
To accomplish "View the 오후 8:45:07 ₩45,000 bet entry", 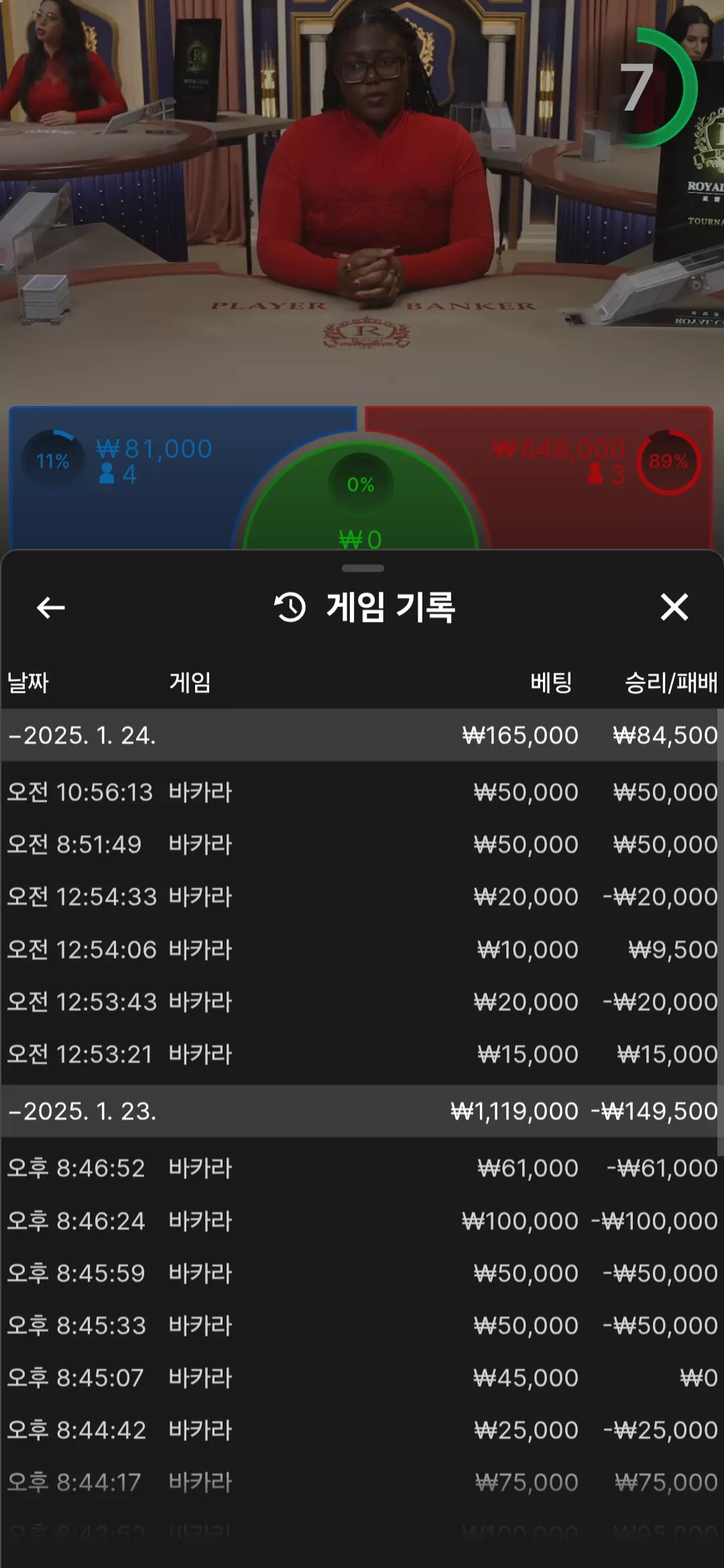I will pos(362,1378).
